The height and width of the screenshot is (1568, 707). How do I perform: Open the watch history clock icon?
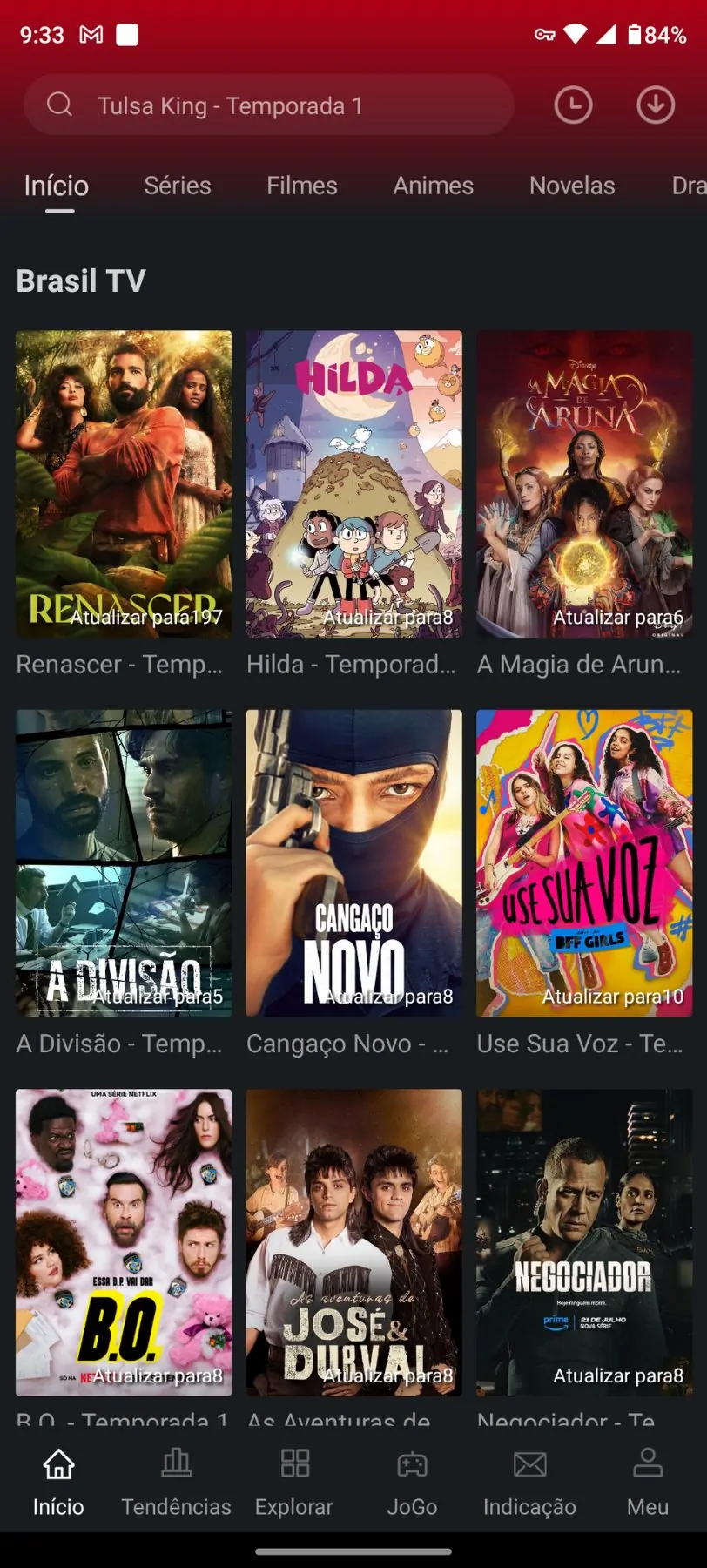coord(573,105)
